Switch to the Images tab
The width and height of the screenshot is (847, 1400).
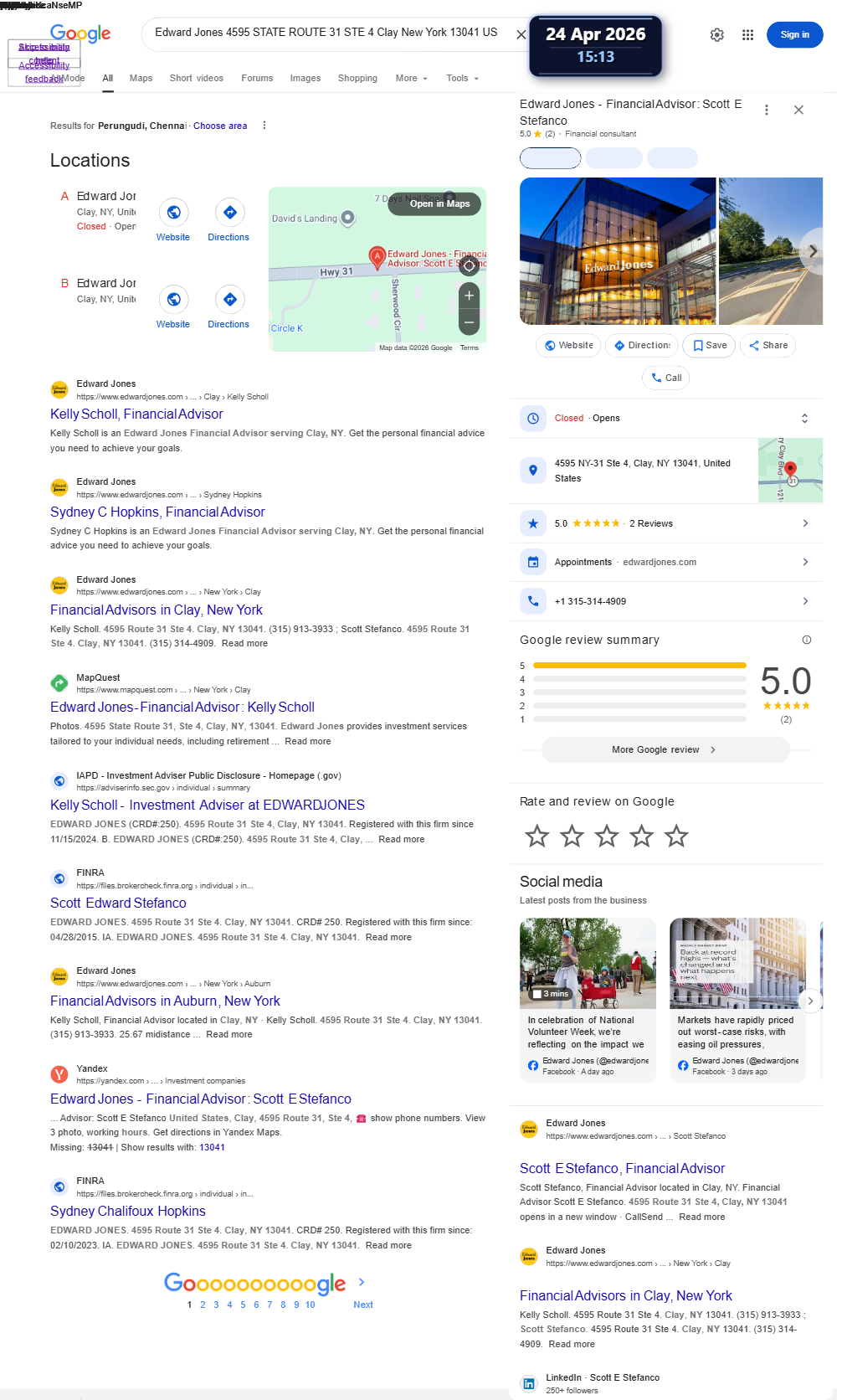coord(305,78)
